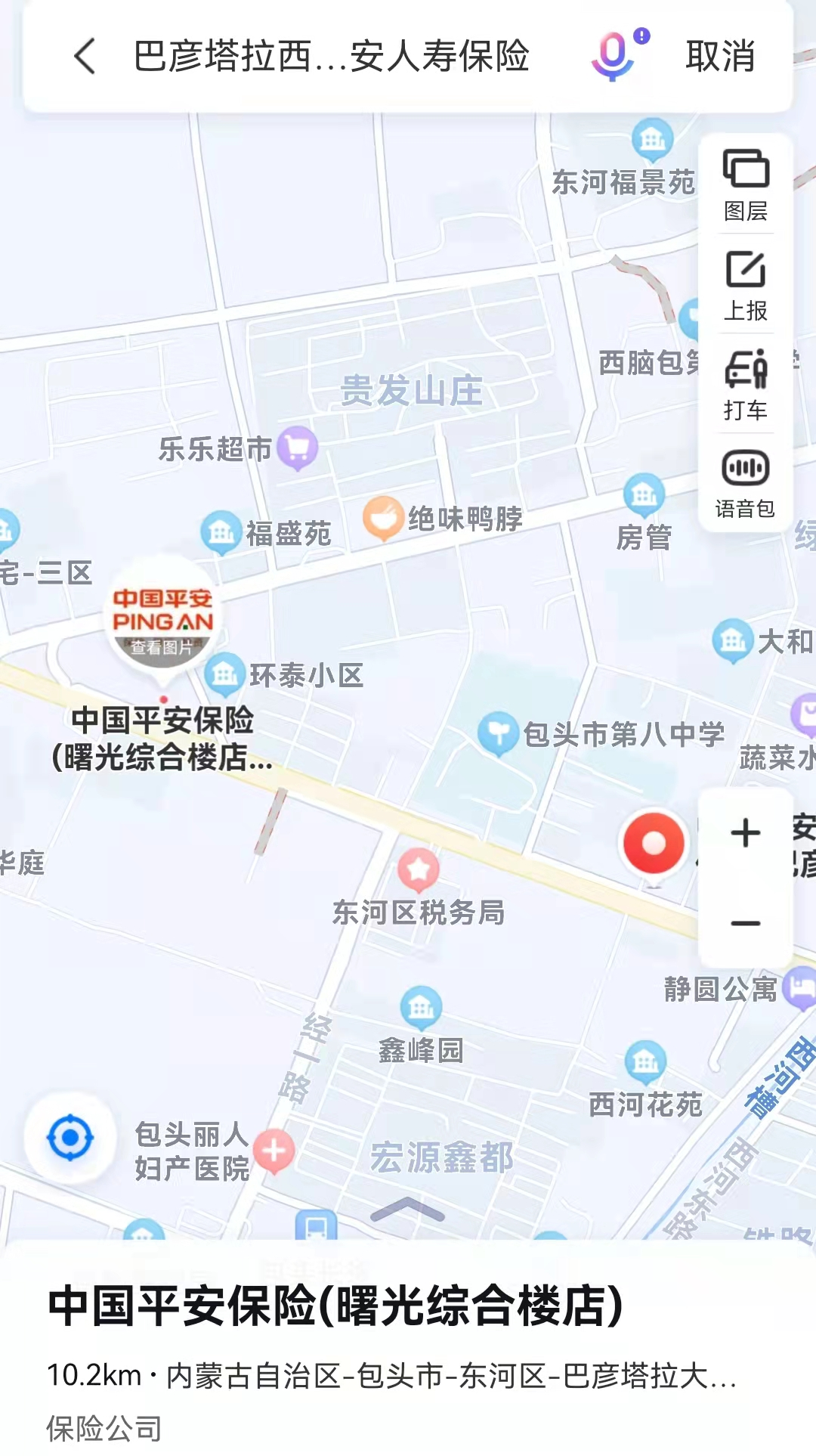Screen dimensions: 816x1456
Task: Select 打车 to hail a ride
Action: point(746,384)
